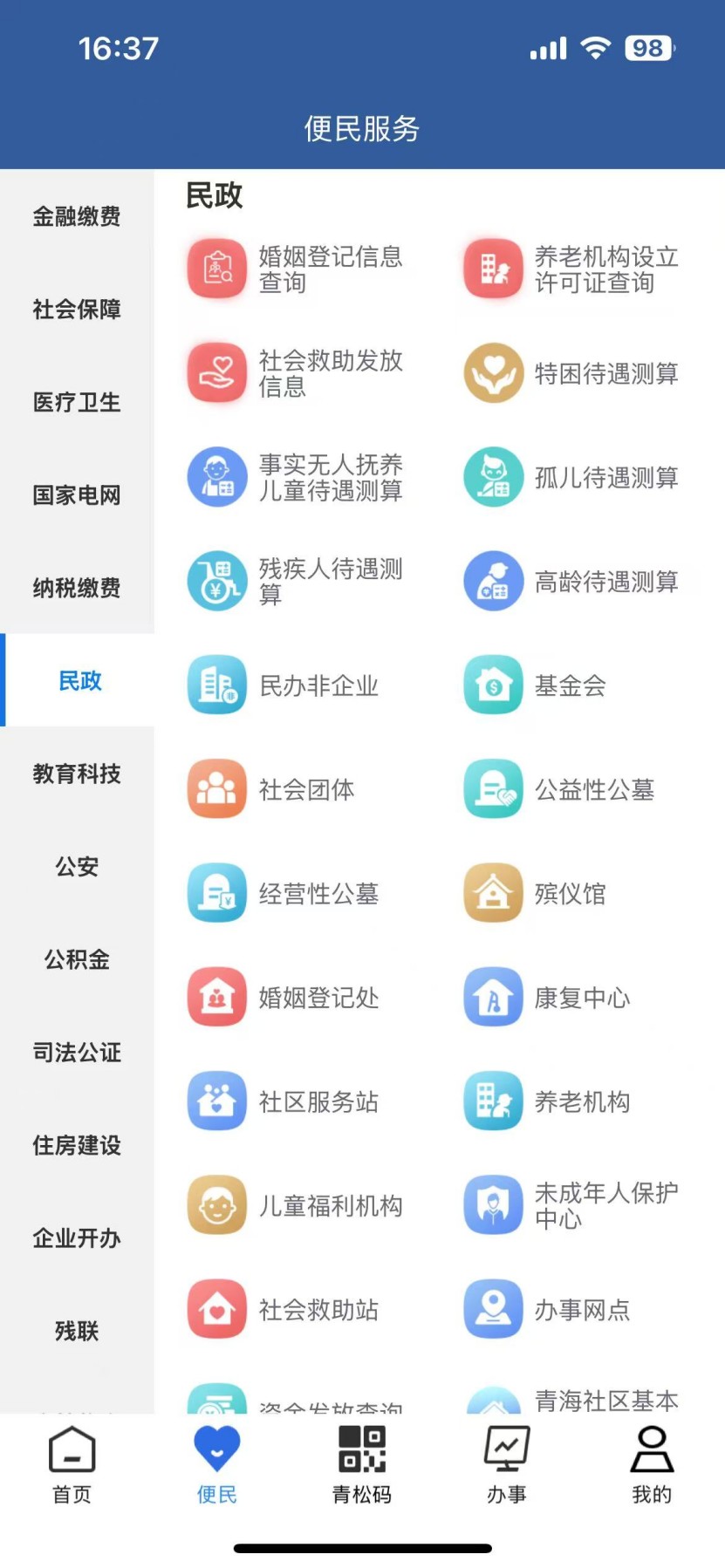Screen dimensions: 725x1568
Task: Open the 社会团体 service
Action: click(216, 788)
